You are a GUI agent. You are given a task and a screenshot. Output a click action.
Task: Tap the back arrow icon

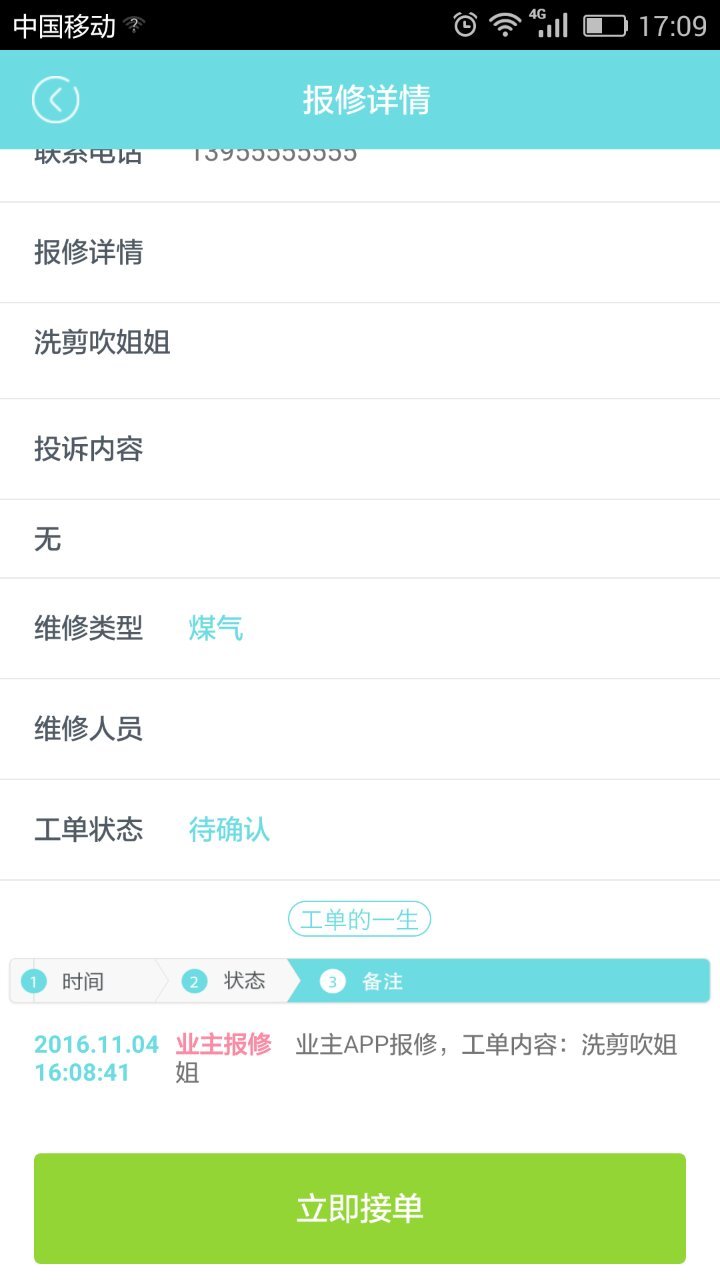pos(56,100)
